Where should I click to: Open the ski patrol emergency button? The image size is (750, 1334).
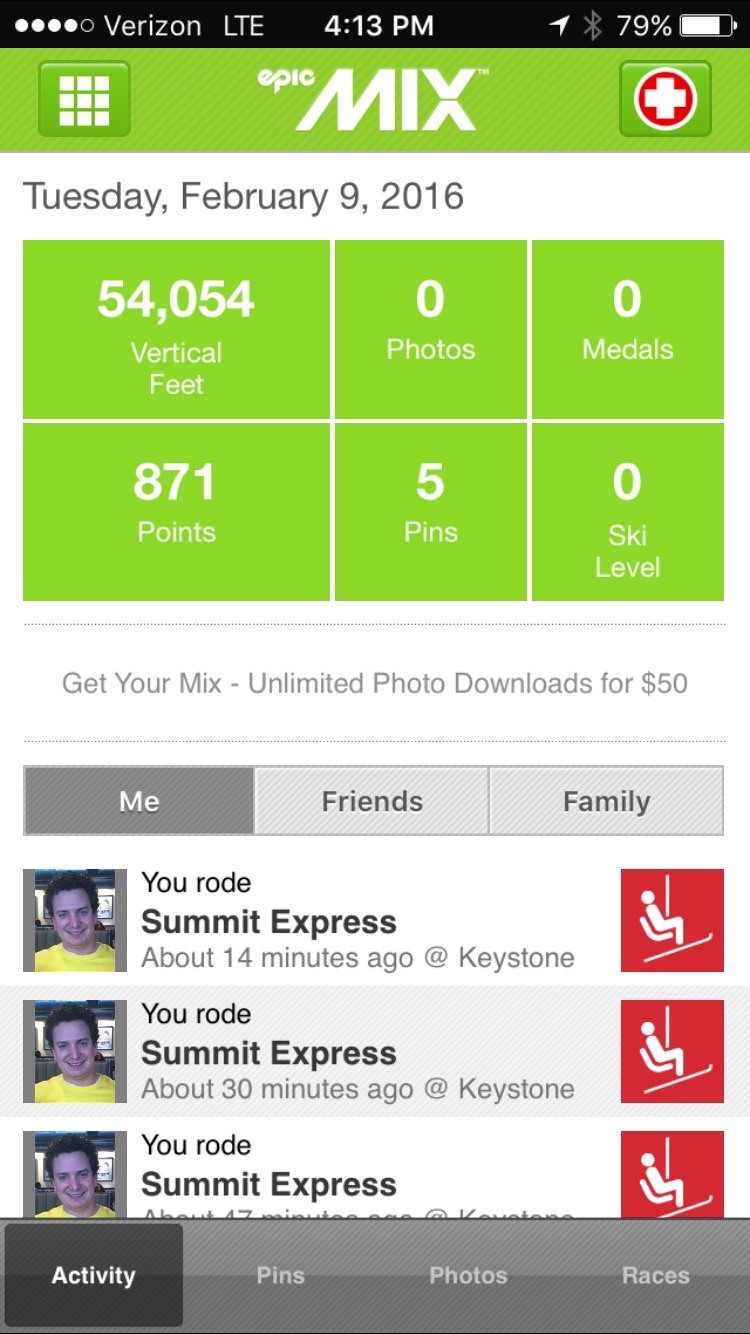665,99
